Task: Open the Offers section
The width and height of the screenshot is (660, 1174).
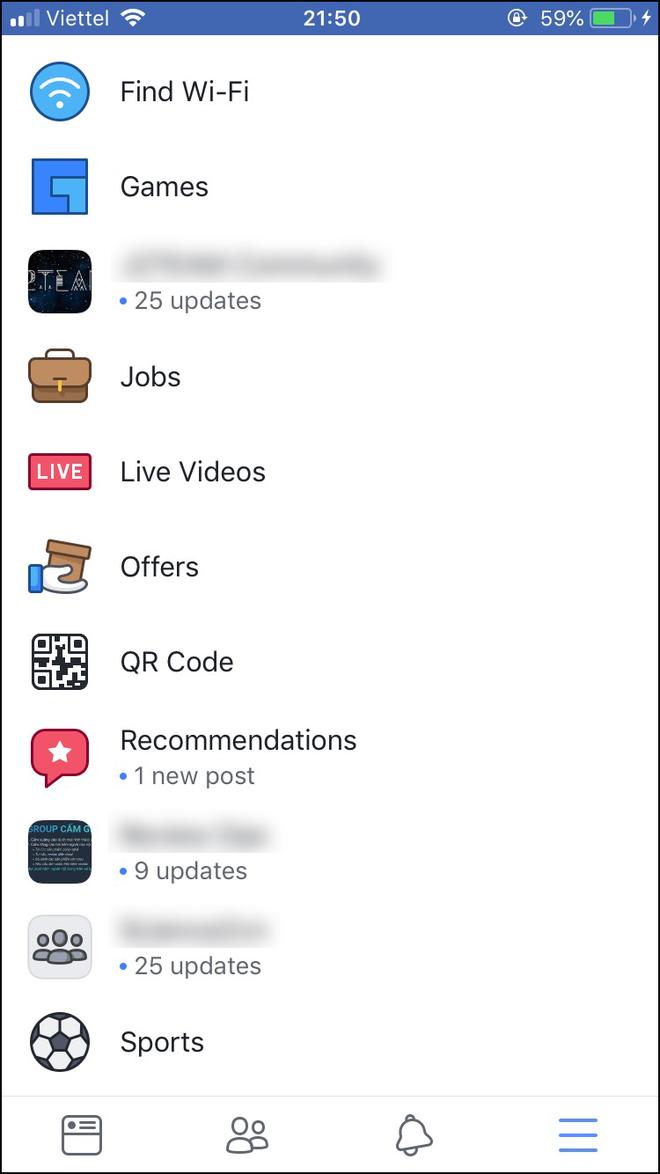Action: click(159, 567)
